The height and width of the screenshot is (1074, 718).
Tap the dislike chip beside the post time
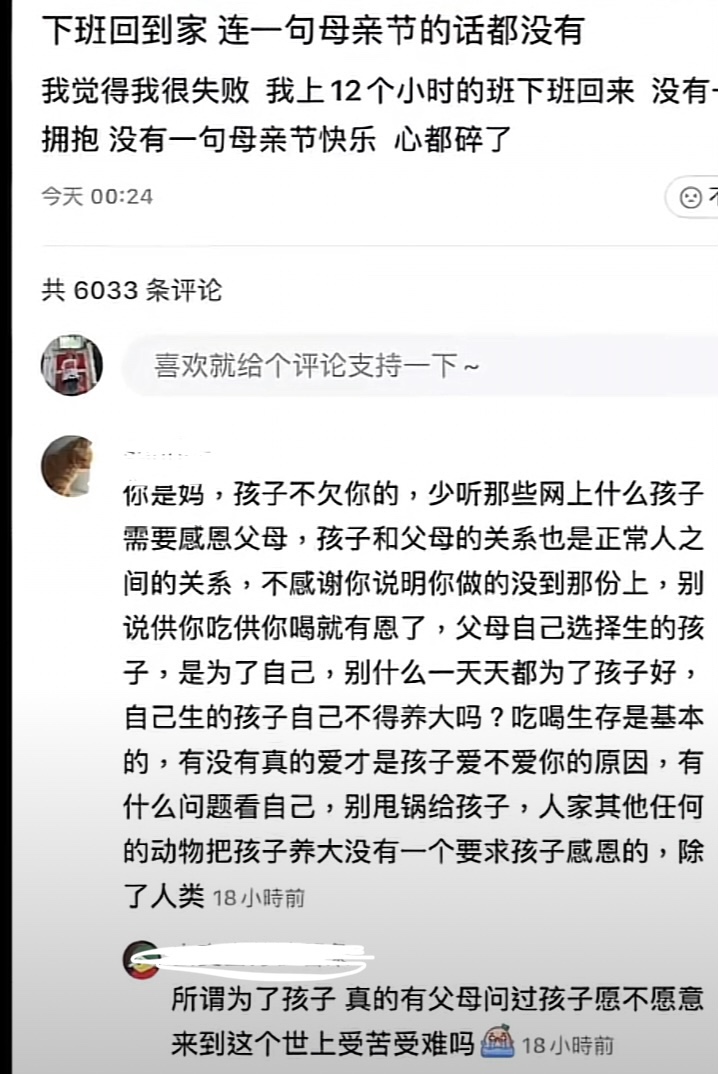point(695,196)
